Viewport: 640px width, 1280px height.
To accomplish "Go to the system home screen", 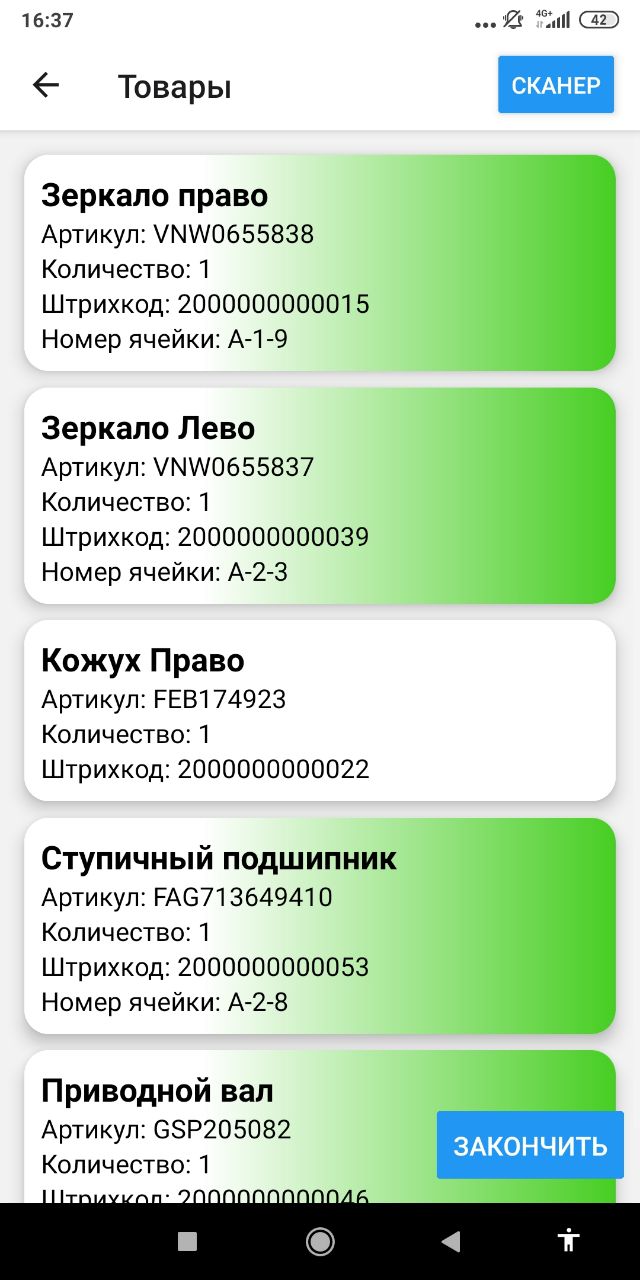I will point(320,1241).
